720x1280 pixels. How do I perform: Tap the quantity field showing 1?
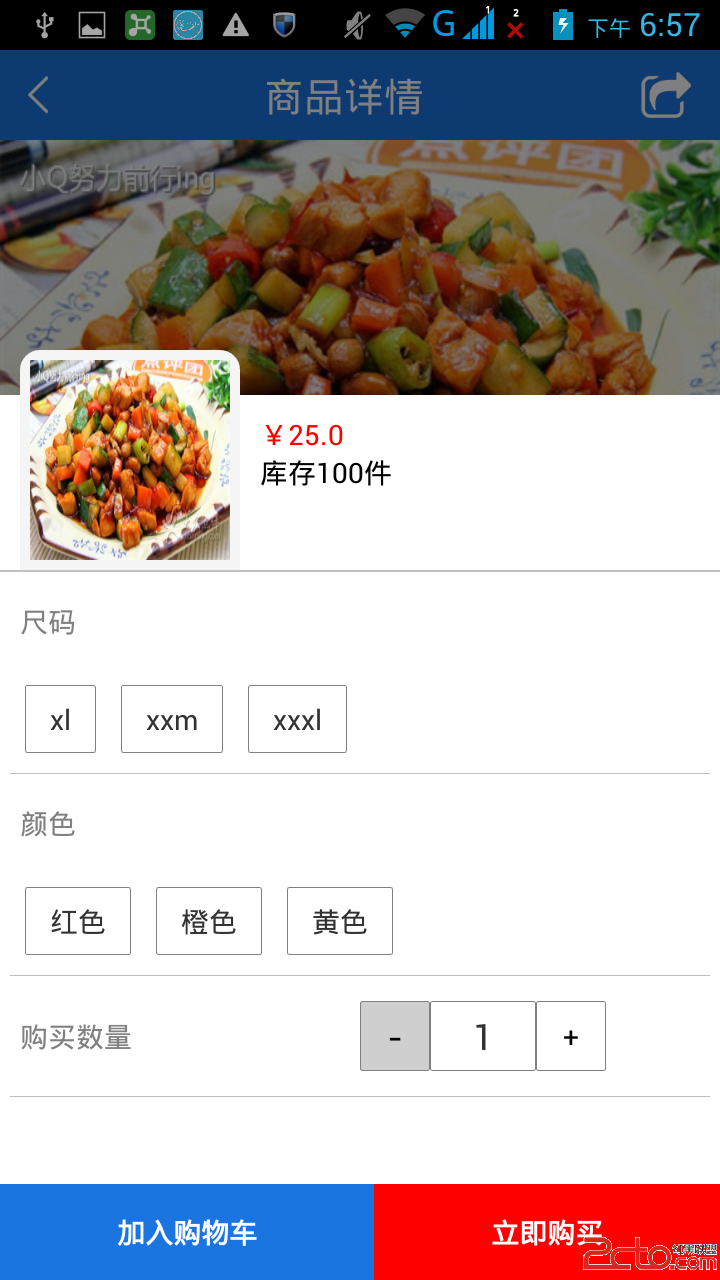point(483,1036)
